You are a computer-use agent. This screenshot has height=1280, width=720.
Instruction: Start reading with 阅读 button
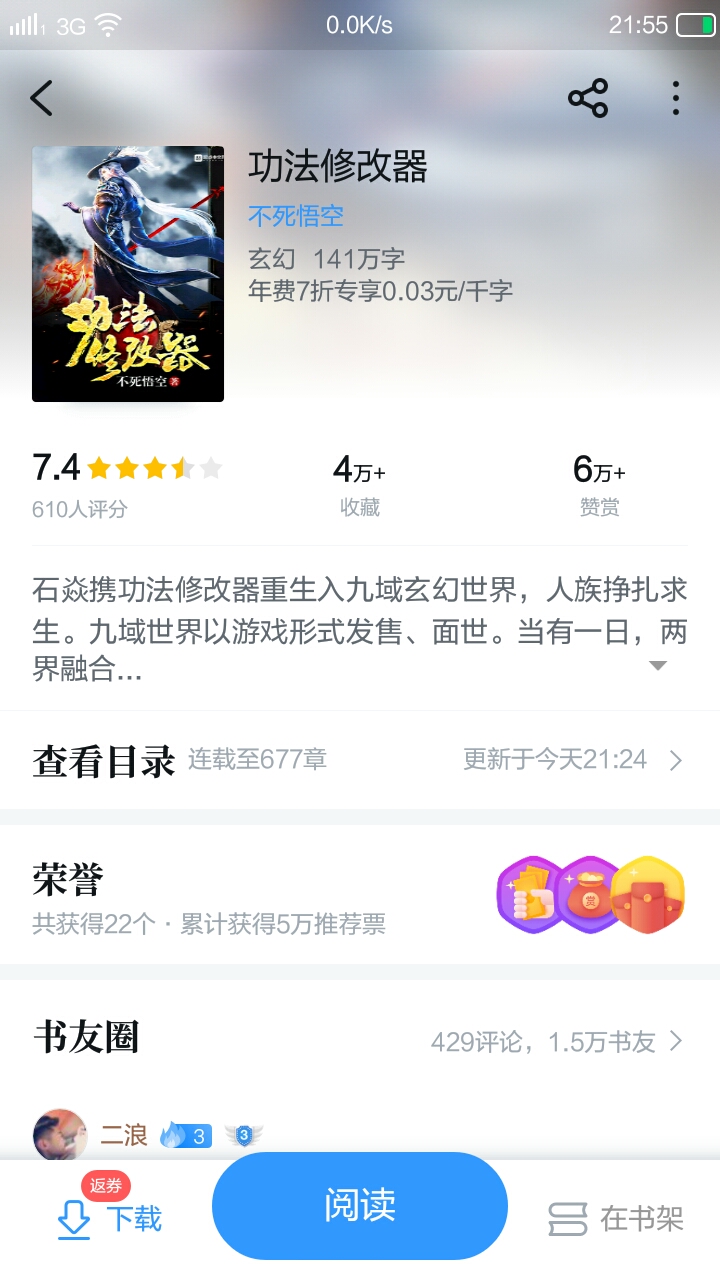[x=360, y=1206]
